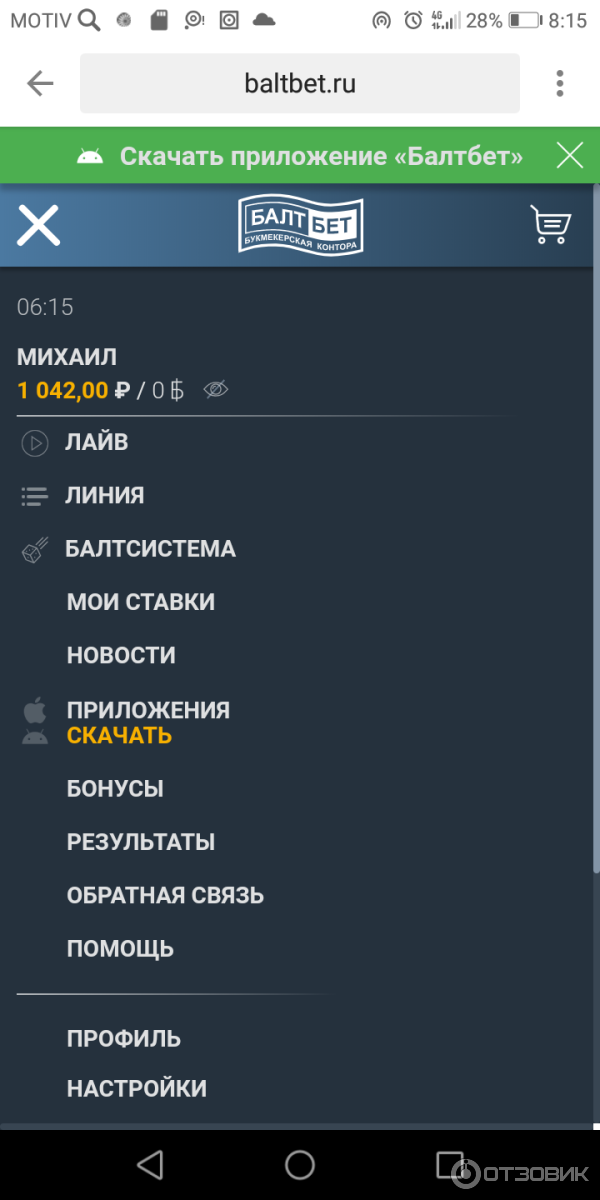Open ОБРАТНАЯ СВЯЗЬ
This screenshot has width=600, height=1200.
click(165, 895)
